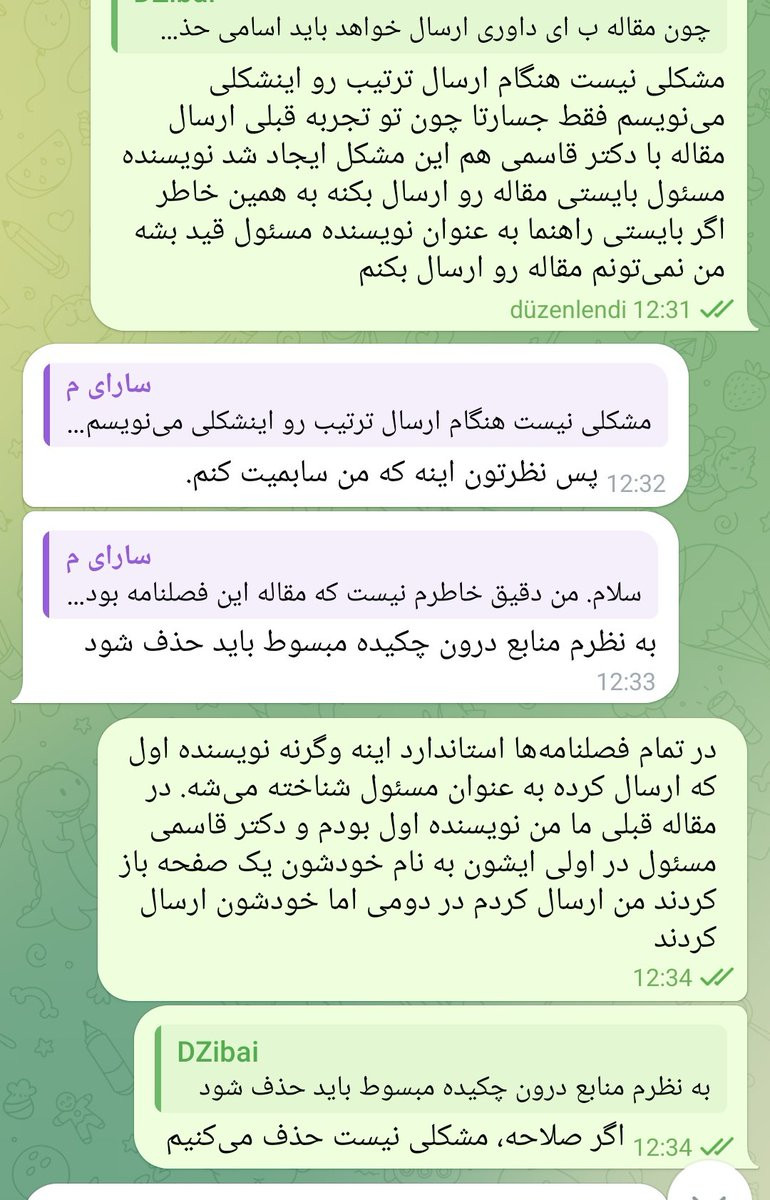770x1200 pixels.
Task: Open quoted reply «سلام. من دقیق خاطرم نیست»
Action: pyautogui.click(x=350, y=574)
